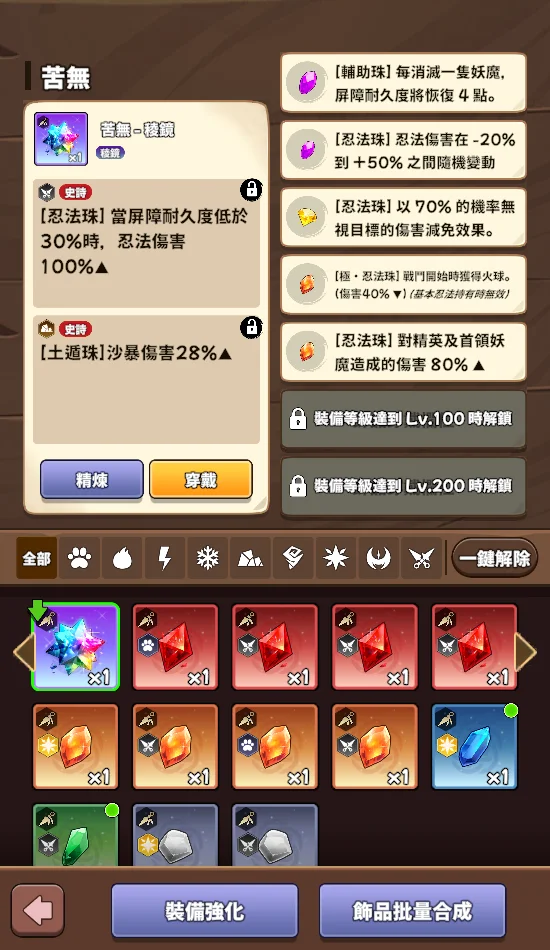550x950 pixels.
Task: Toggle lock on the 土遁珠 sandstorm attribute
Action: pyautogui.click(x=251, y=327)
